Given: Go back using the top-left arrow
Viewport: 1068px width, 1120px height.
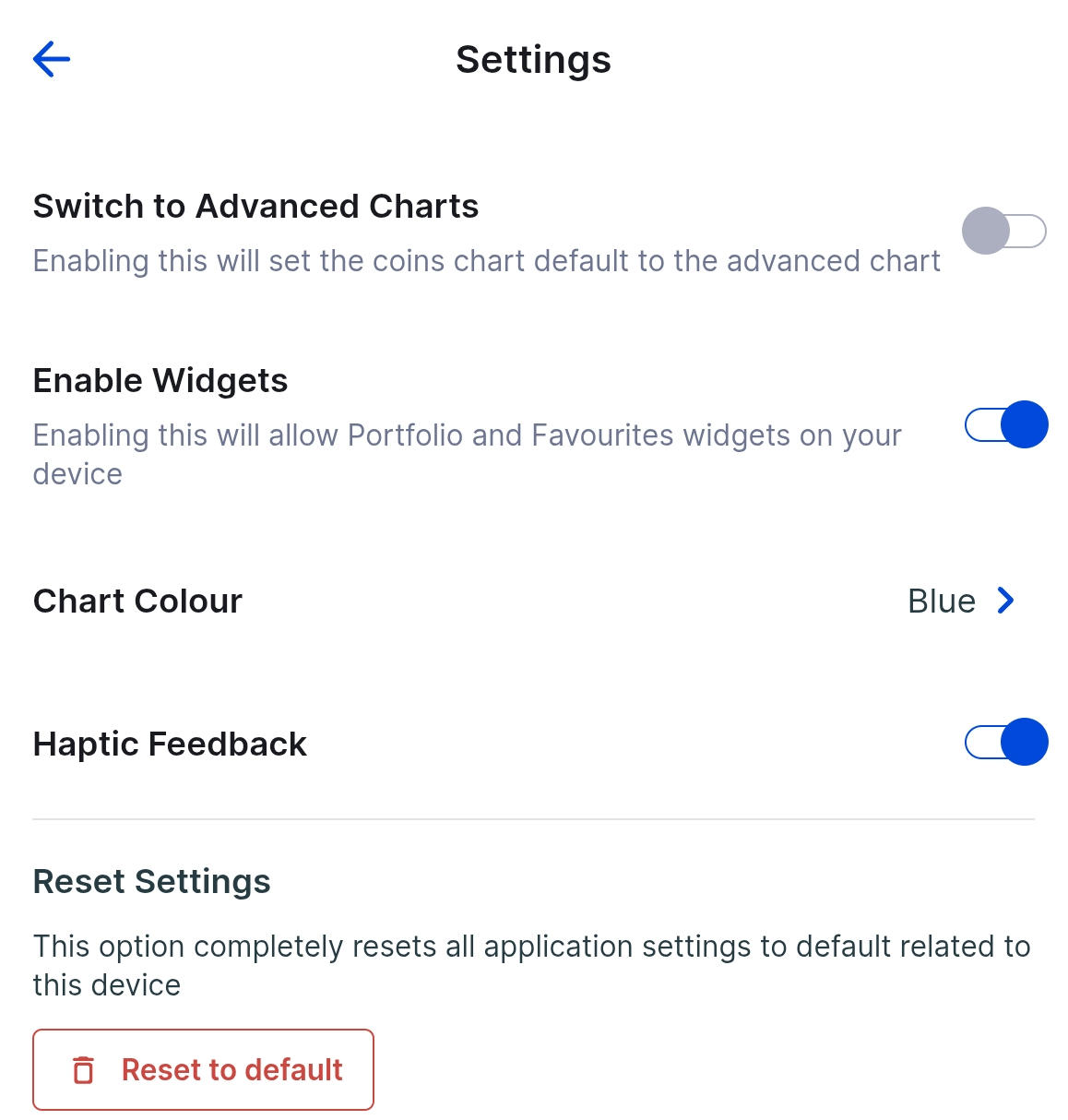Looking at the screenshot, I should [x=52, y=60].
